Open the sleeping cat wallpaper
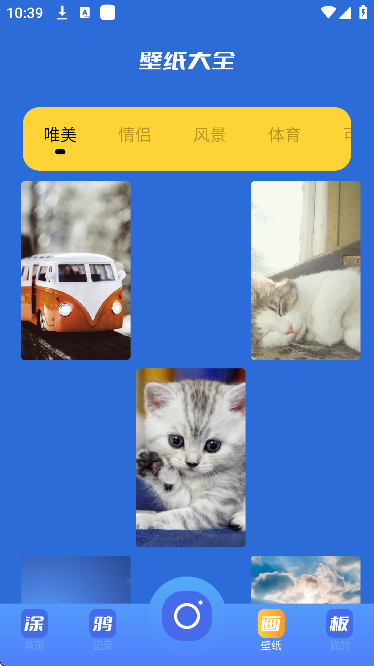 tap(306, 271)
